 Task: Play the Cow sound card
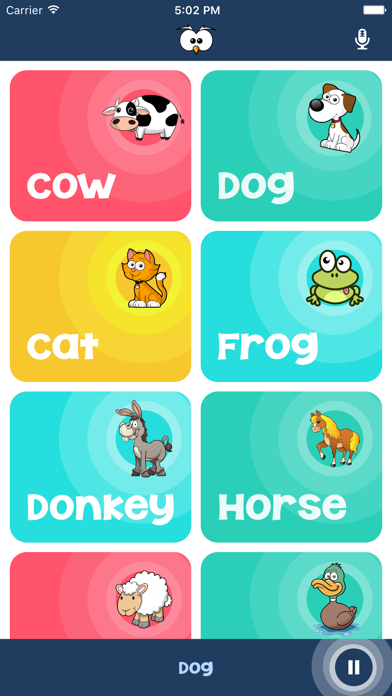100,146
